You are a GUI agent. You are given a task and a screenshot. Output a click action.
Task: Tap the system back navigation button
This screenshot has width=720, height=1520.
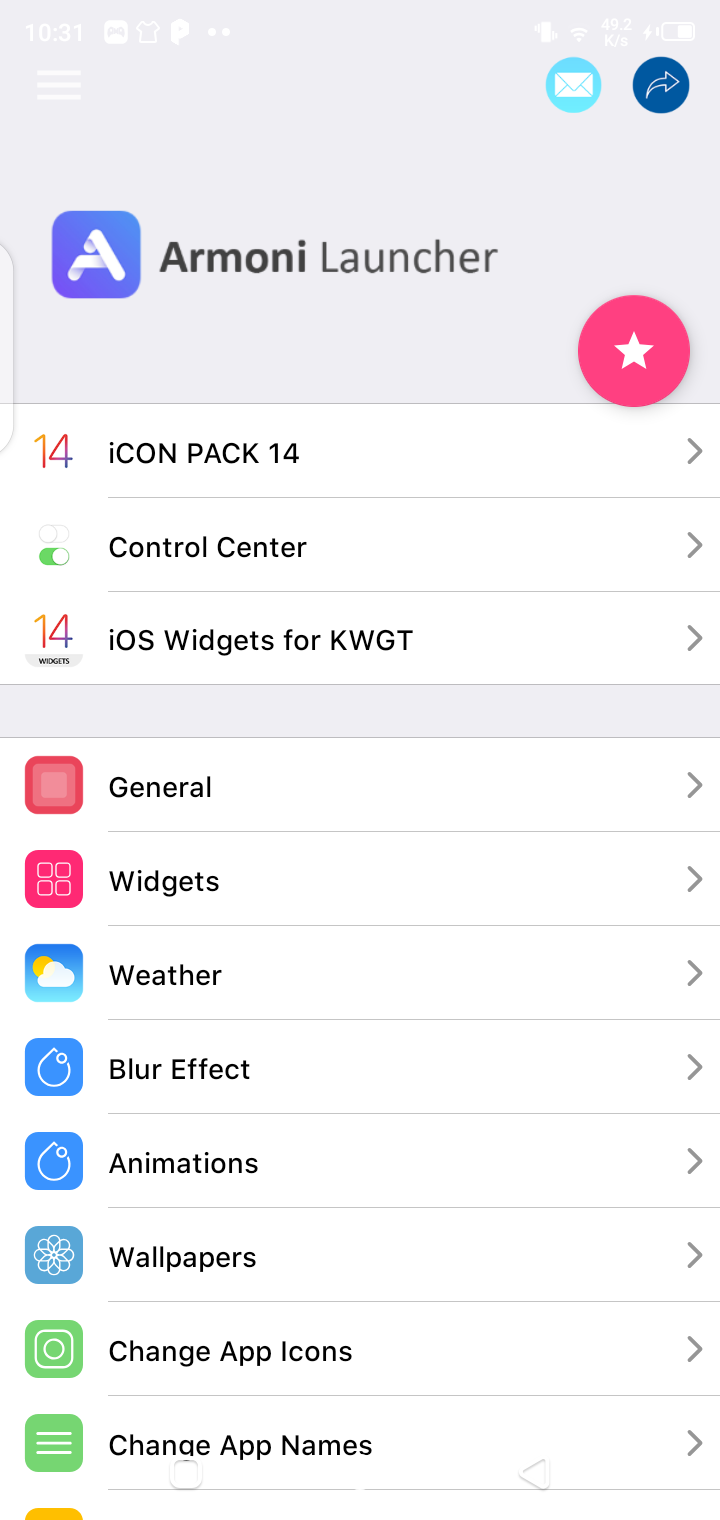tap(534, 1474)
